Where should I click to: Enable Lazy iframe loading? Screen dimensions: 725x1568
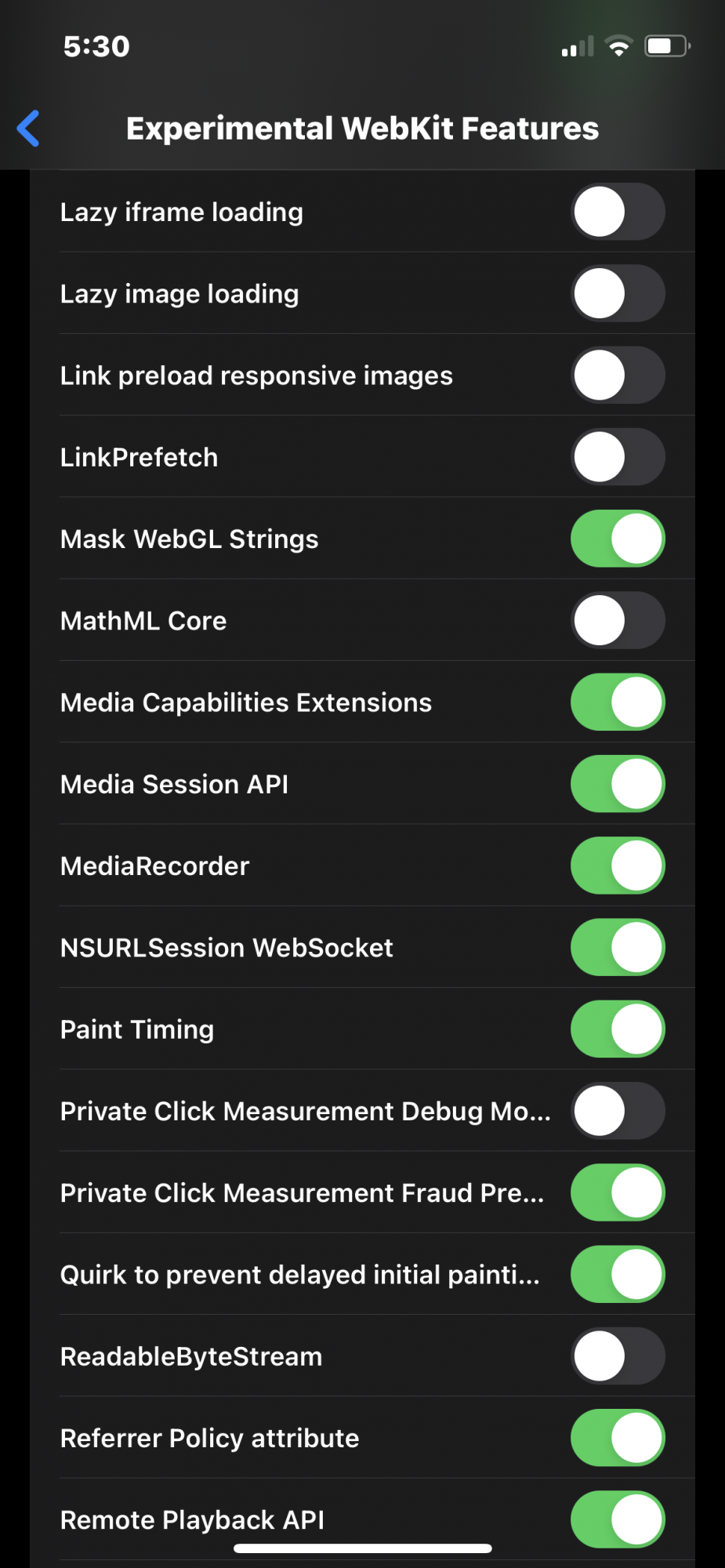(618, 212)
